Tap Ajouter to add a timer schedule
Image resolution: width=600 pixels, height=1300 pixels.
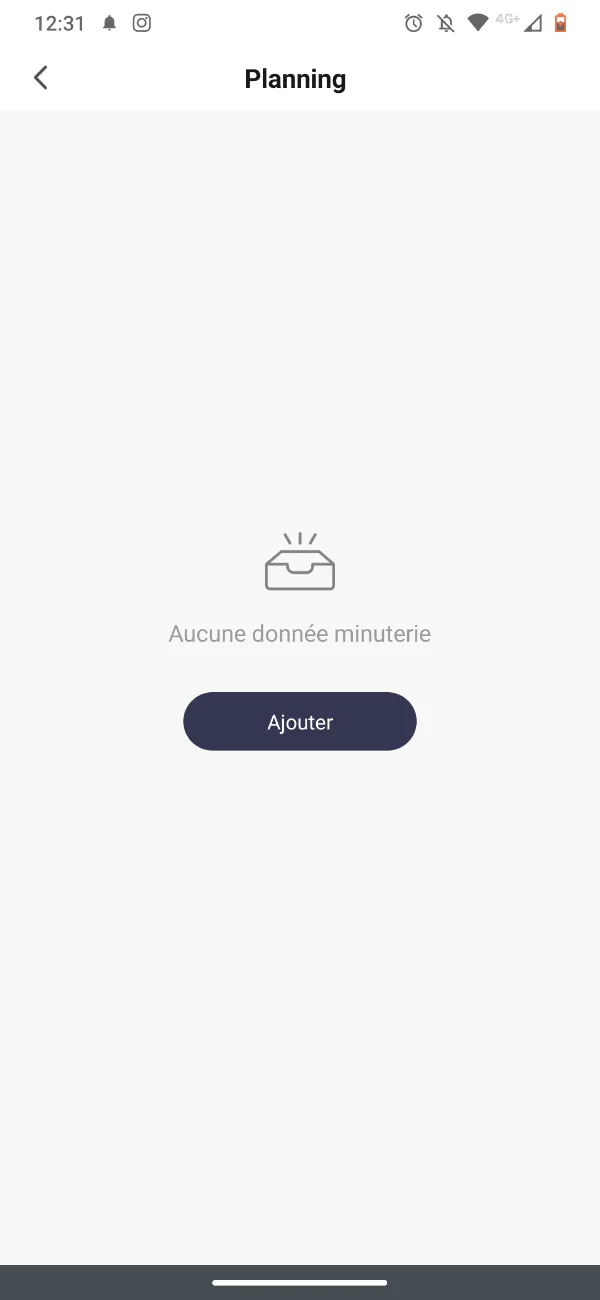tap(300, 721)
